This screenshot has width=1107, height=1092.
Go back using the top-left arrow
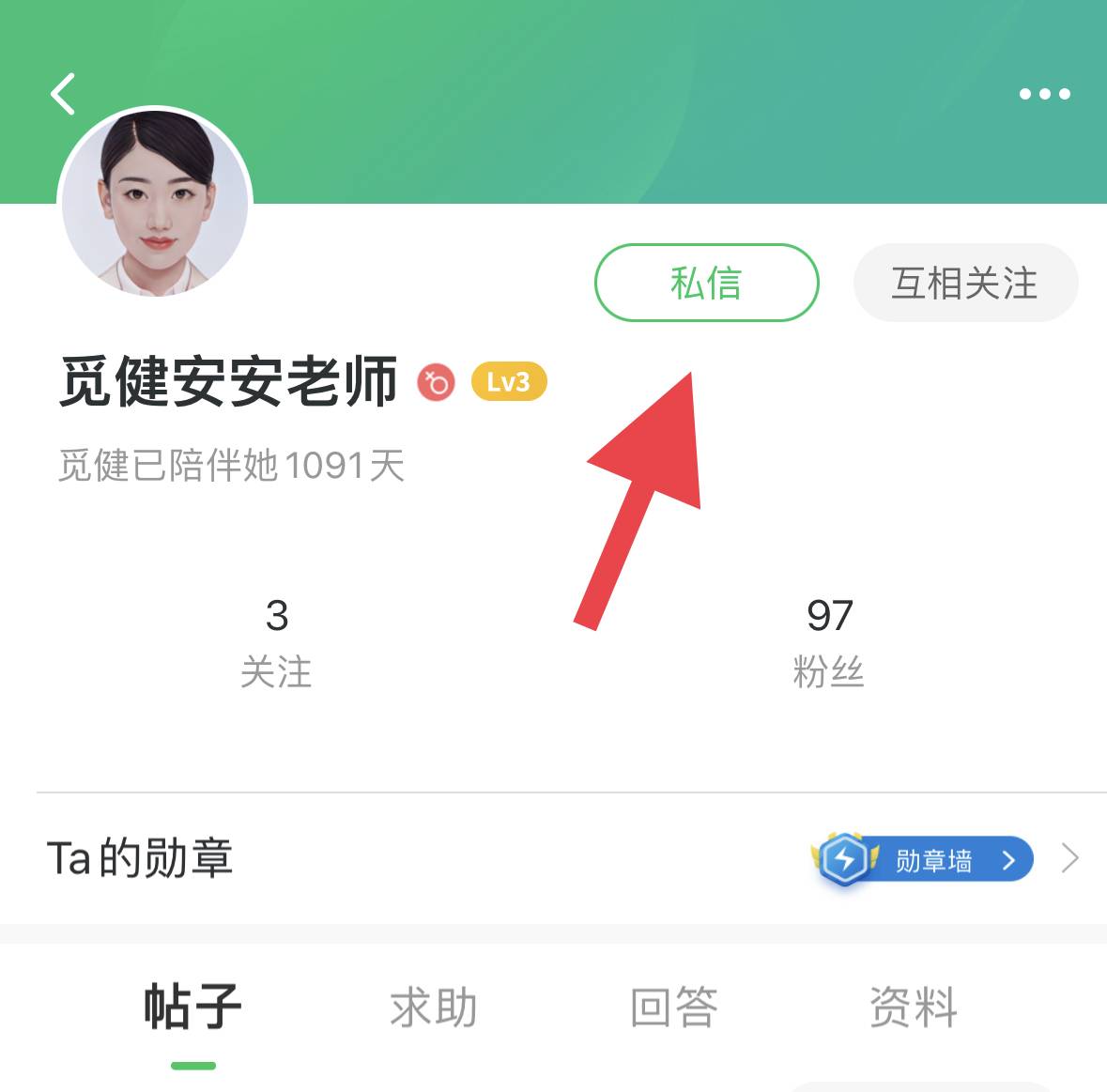(63, 94)
